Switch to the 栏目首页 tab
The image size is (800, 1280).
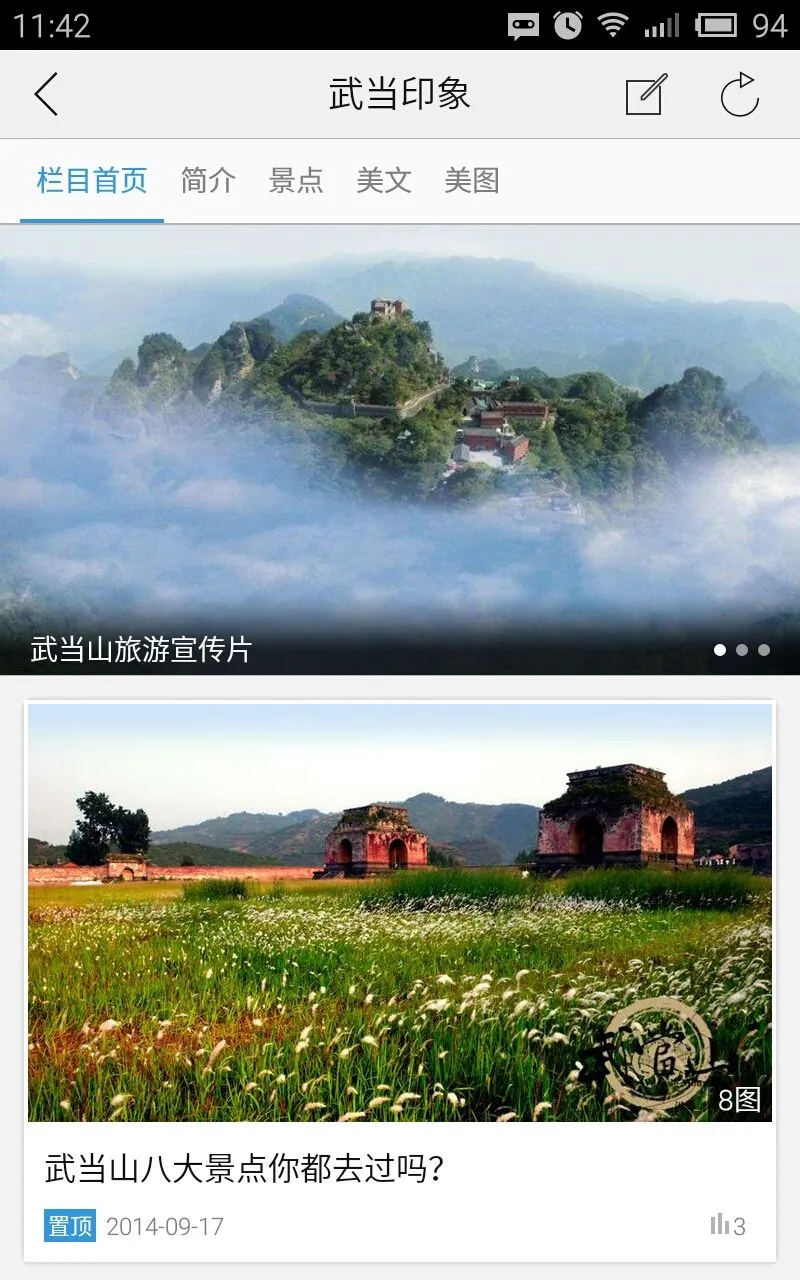coord(92,181)
